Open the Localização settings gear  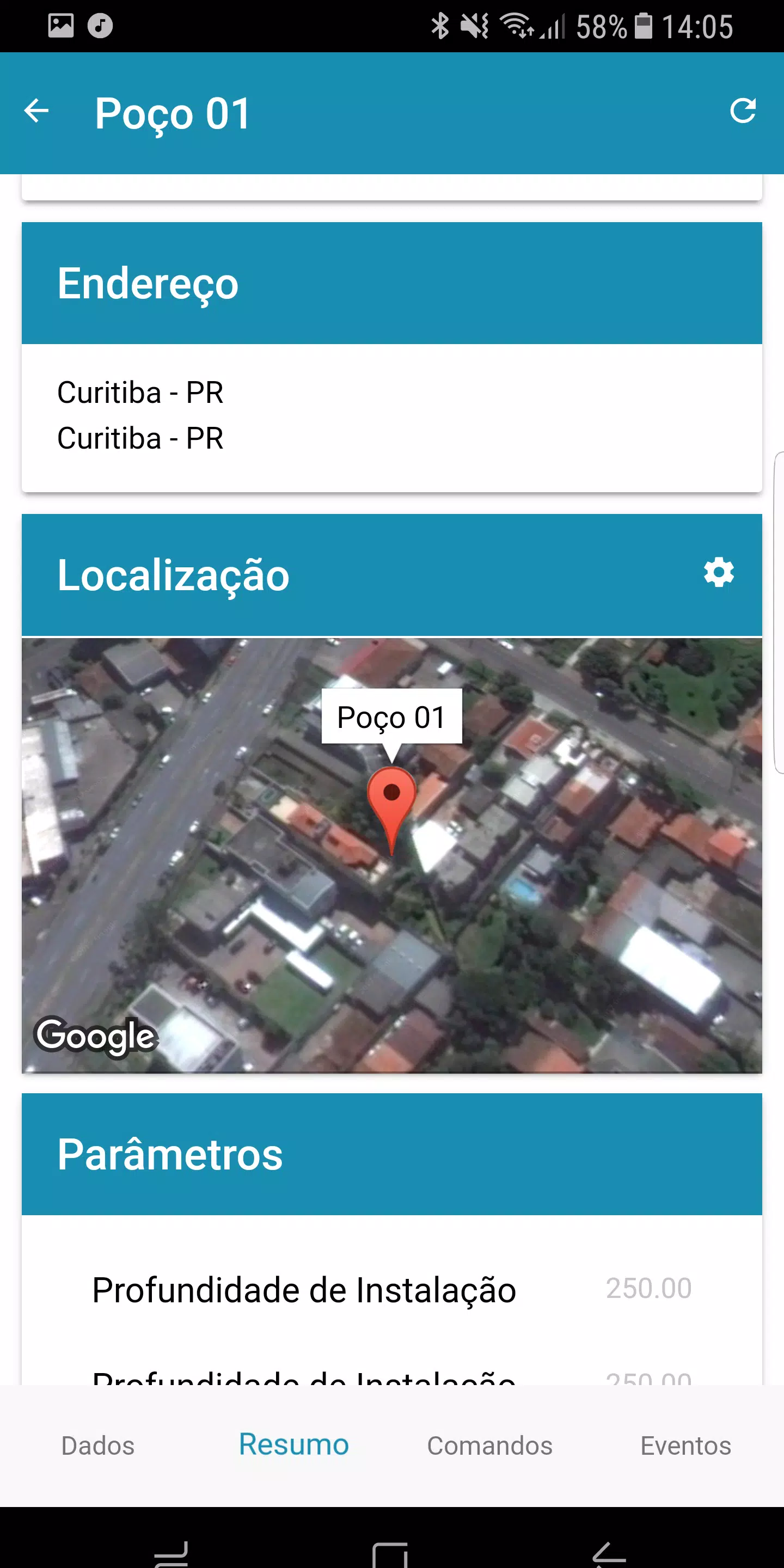[x=718, y=572]
